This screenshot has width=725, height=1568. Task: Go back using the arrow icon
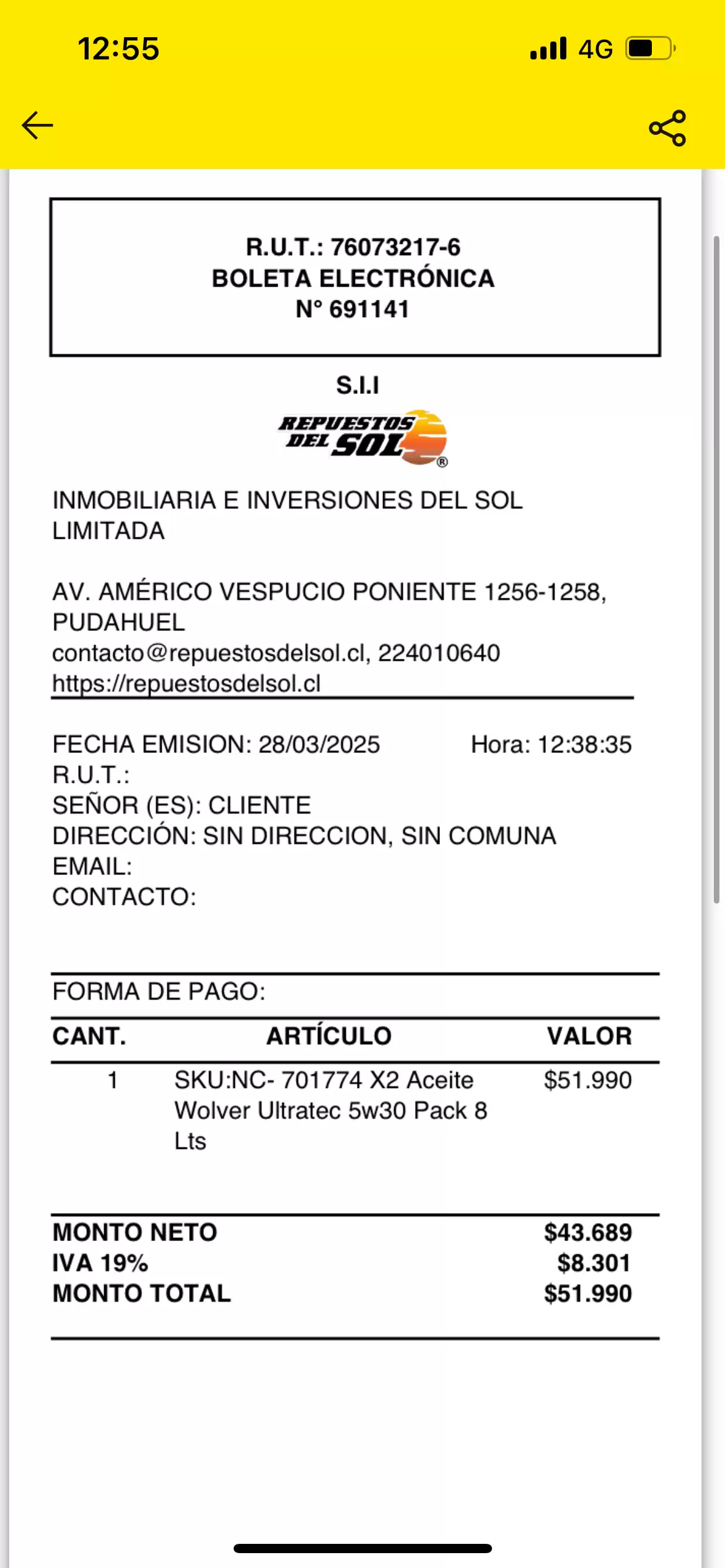tap(38, 126)
